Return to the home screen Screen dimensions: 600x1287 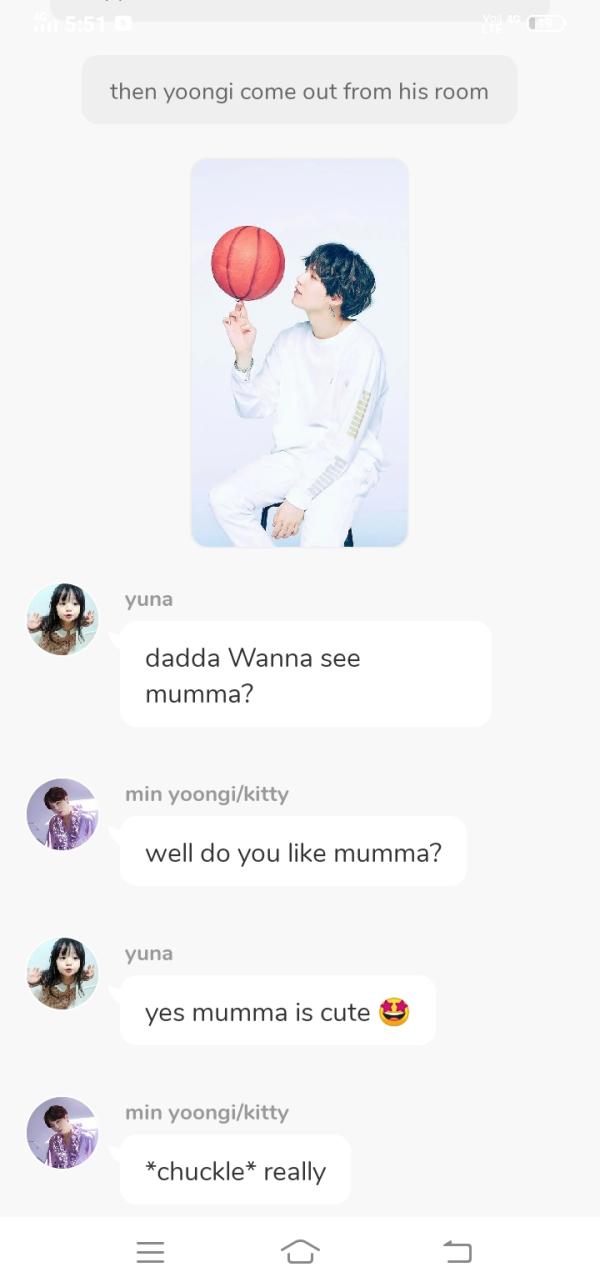point(300,1251)
